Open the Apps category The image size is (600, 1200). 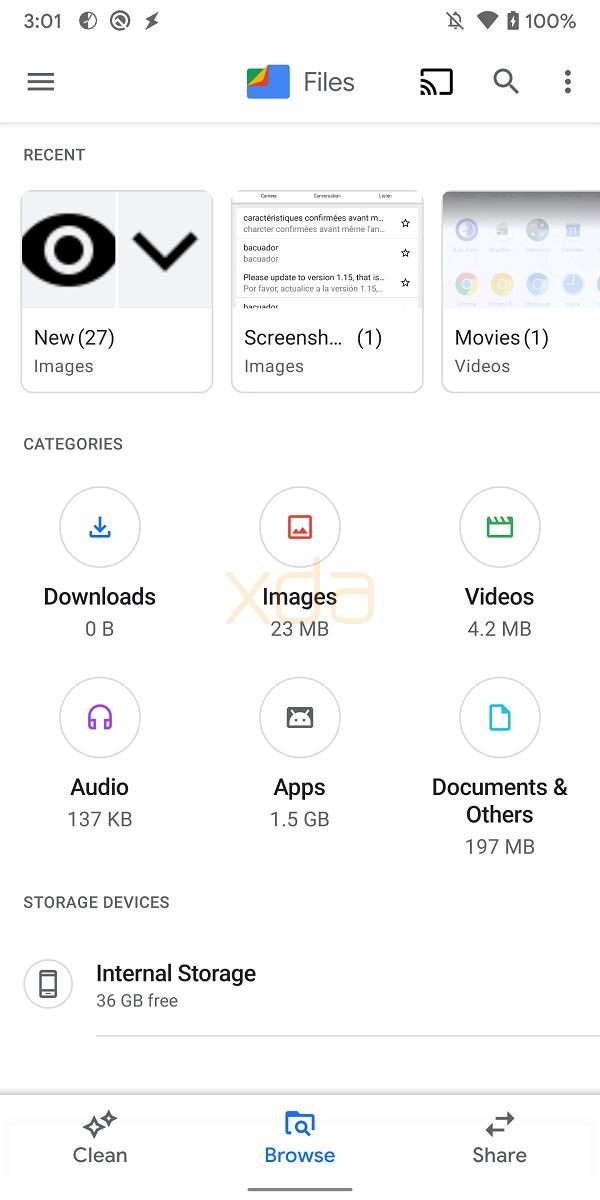pos(300,754)
